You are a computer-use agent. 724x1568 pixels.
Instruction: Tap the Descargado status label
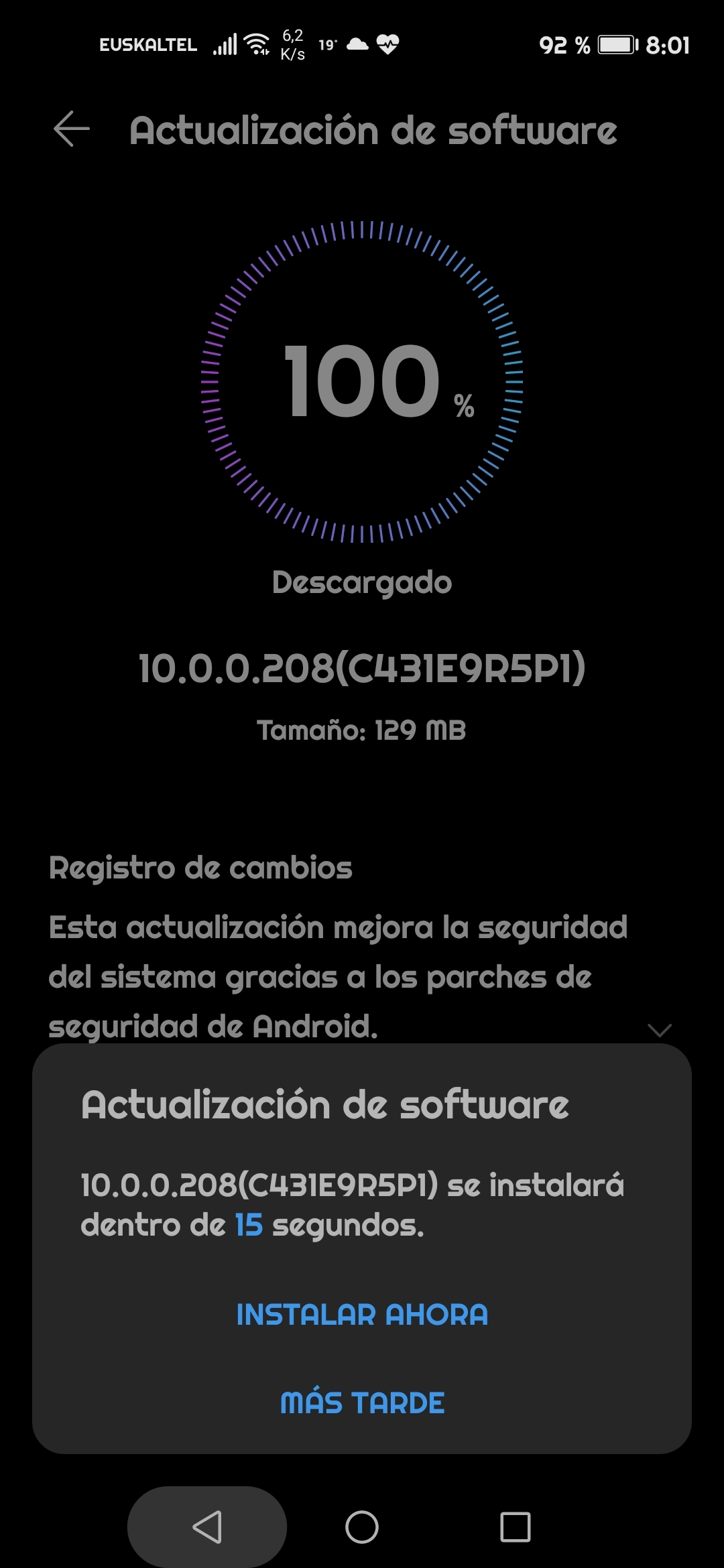(362, 582)
